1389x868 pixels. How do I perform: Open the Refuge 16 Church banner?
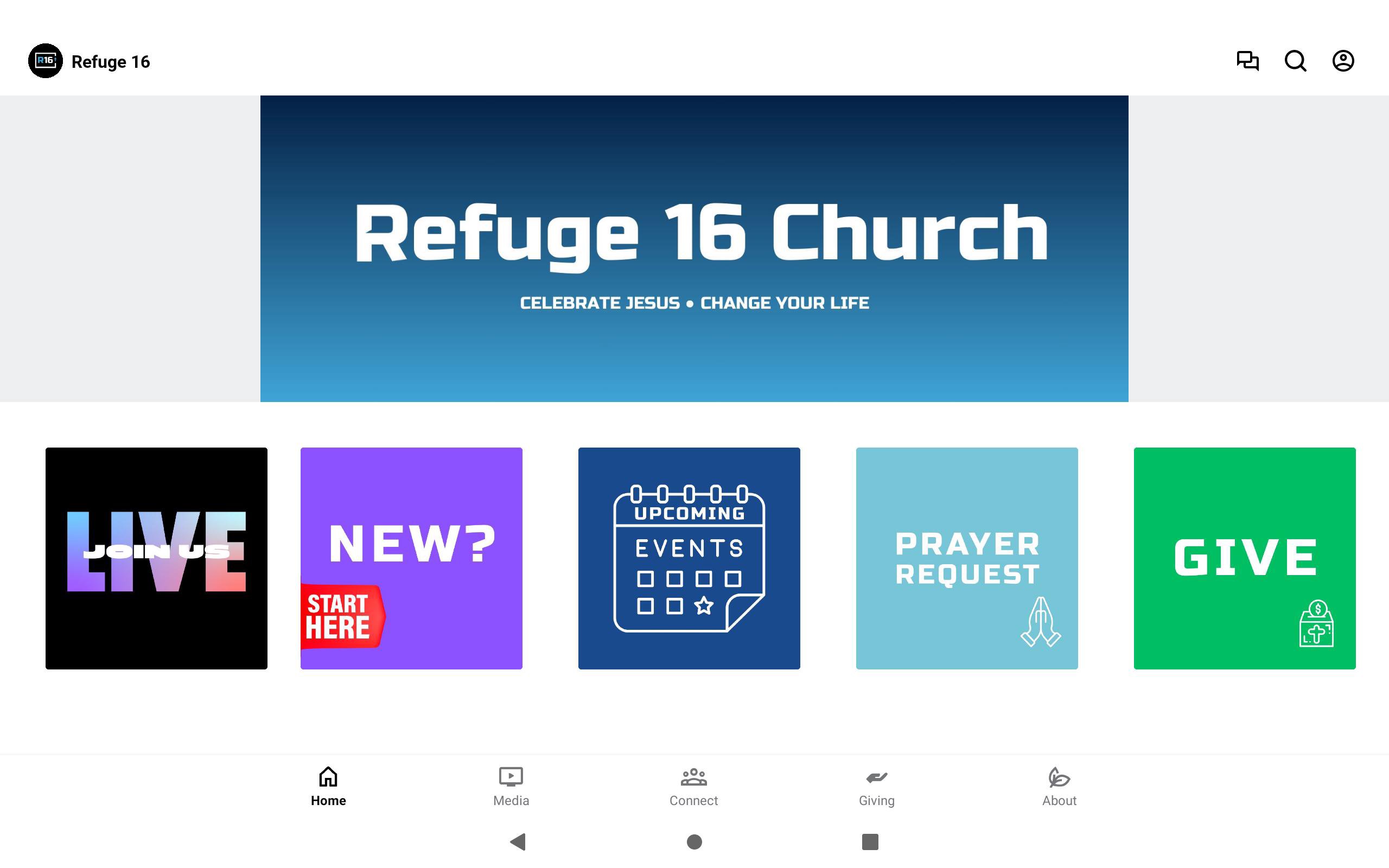(x=694, y=248)
